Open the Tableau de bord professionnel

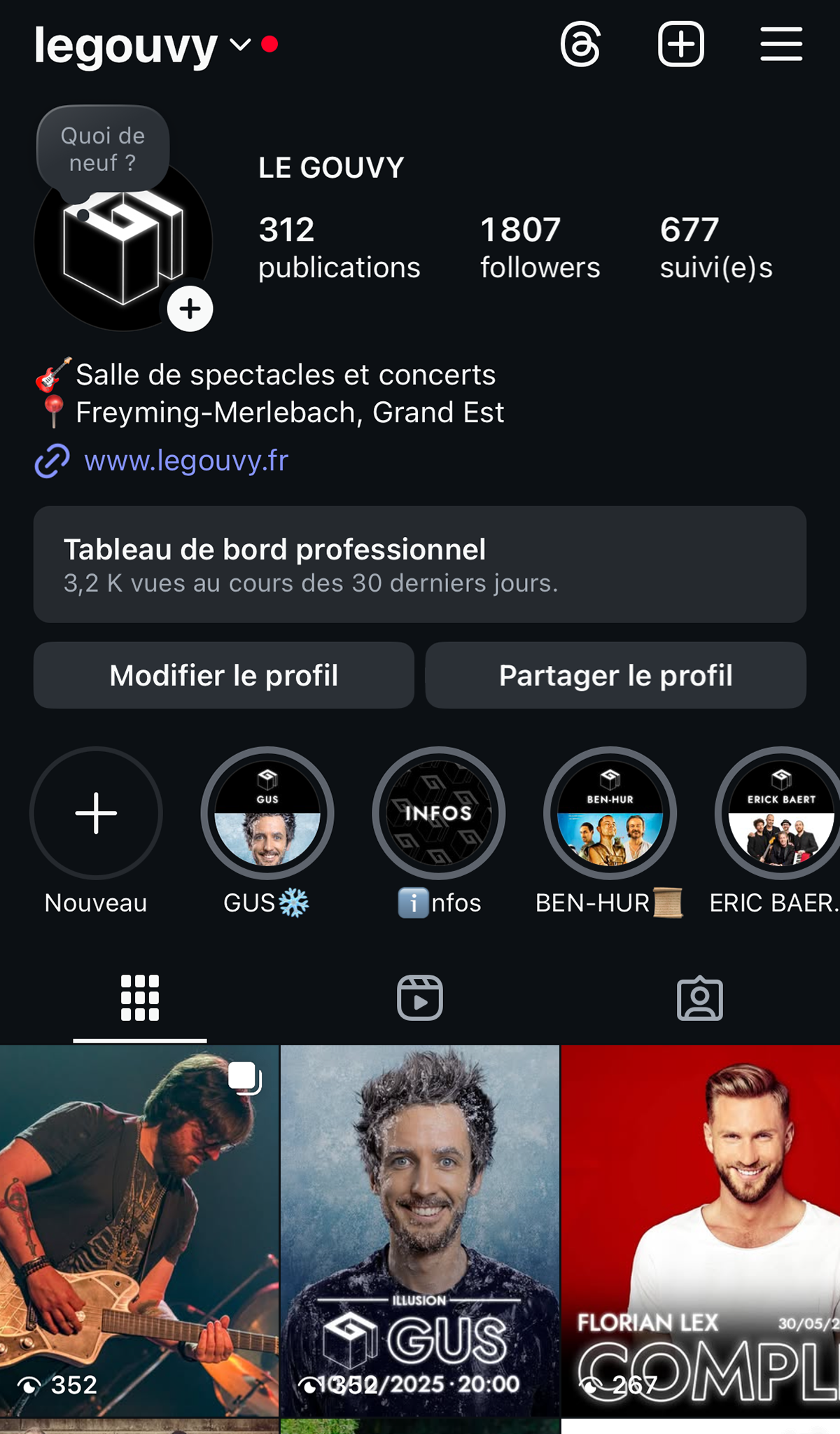pos(420,564)
